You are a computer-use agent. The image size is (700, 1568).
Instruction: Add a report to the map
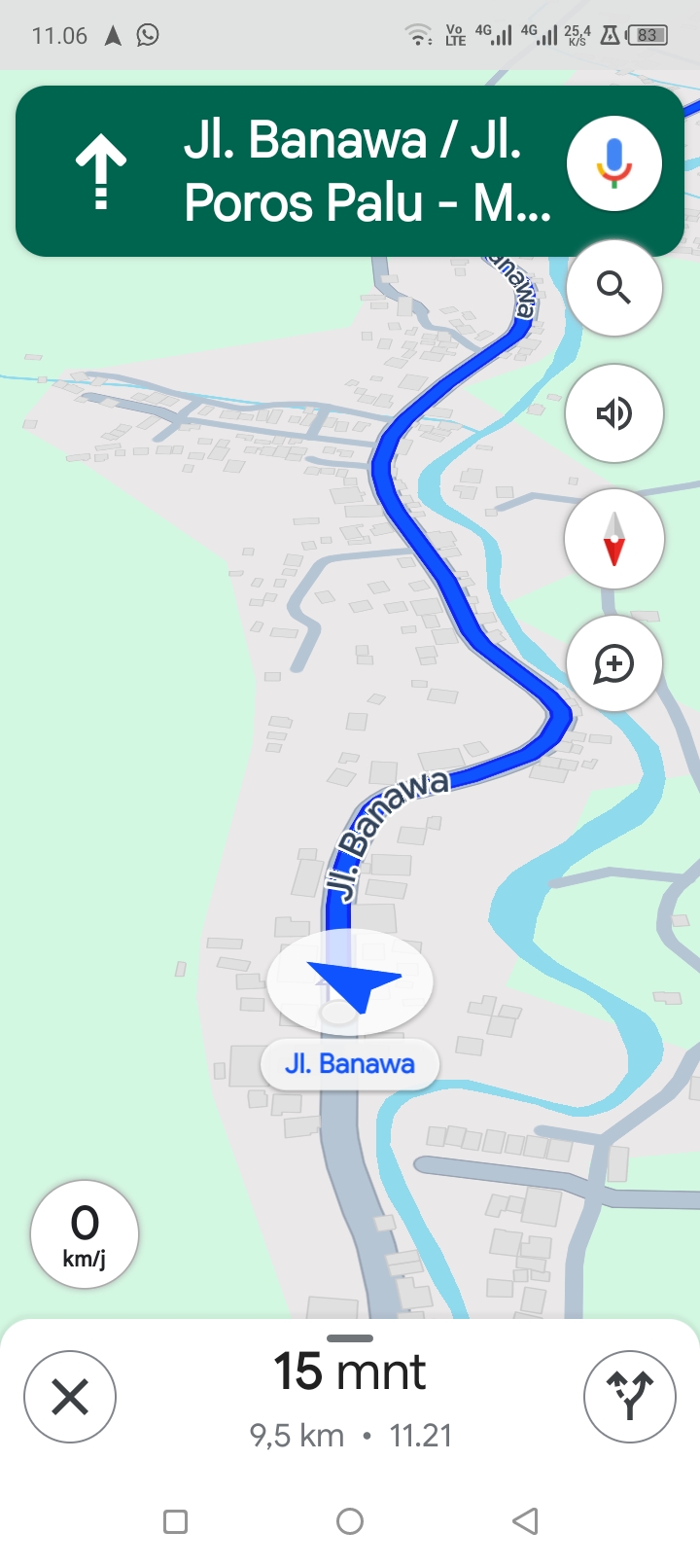point(613,663)
